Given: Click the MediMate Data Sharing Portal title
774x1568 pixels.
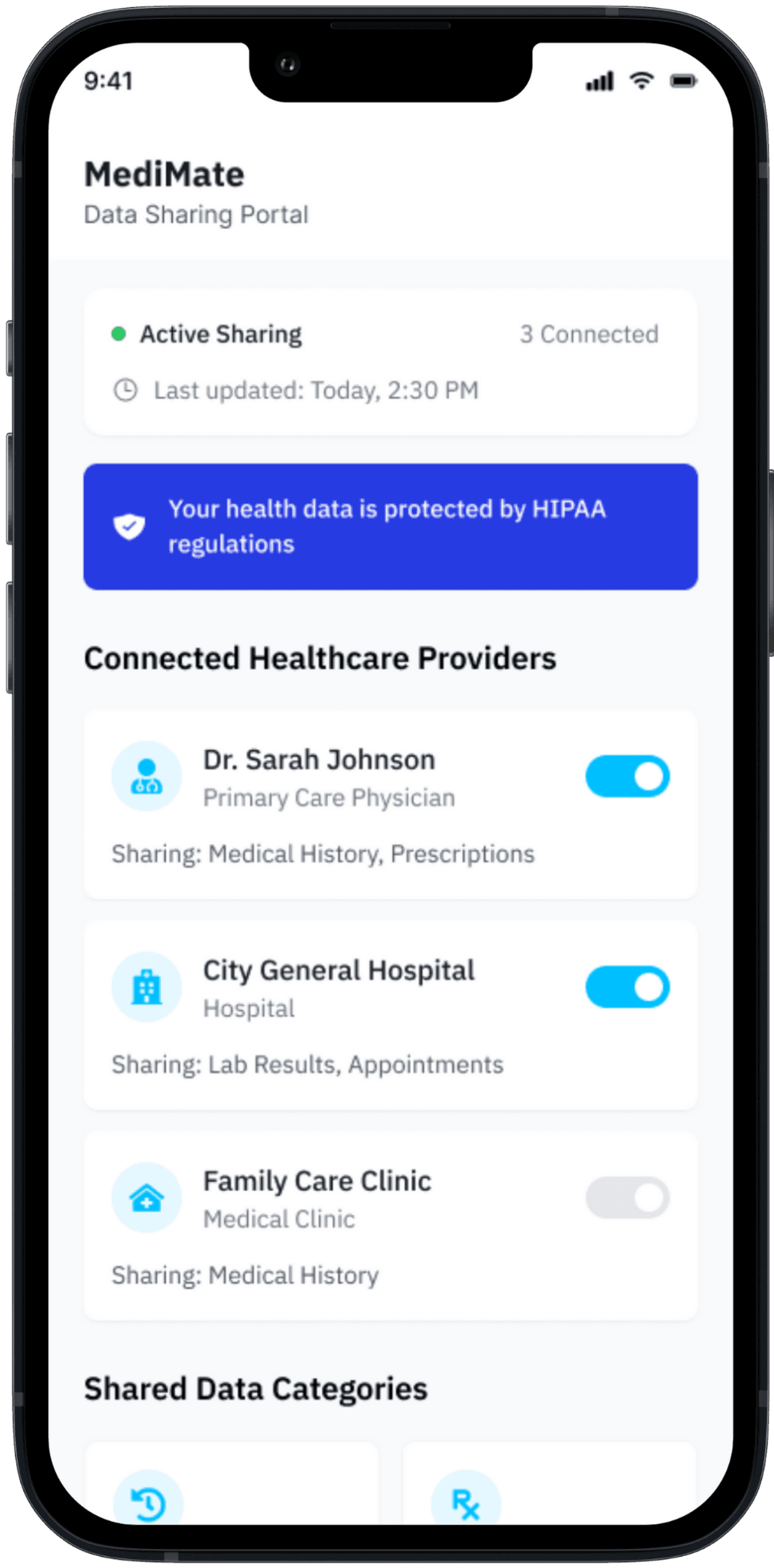Looking at the screenshot, I should [195, 191].
